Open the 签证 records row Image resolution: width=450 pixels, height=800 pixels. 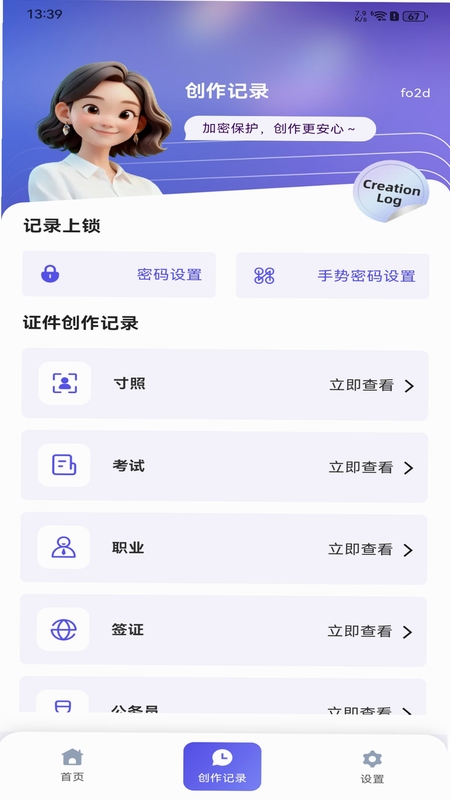(x=223, y=631)
